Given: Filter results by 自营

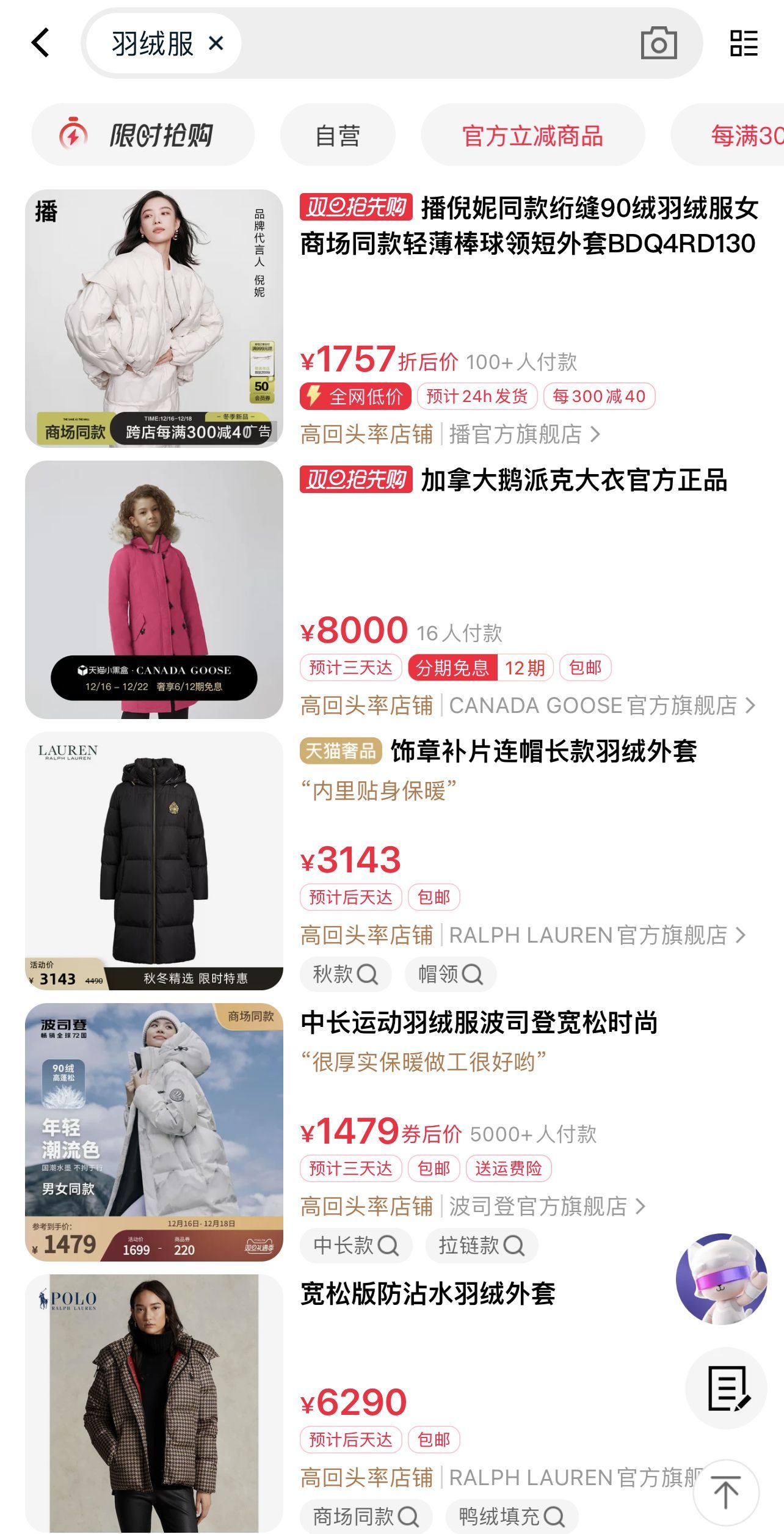Looking at the screenshot, I should coord(338,135).
